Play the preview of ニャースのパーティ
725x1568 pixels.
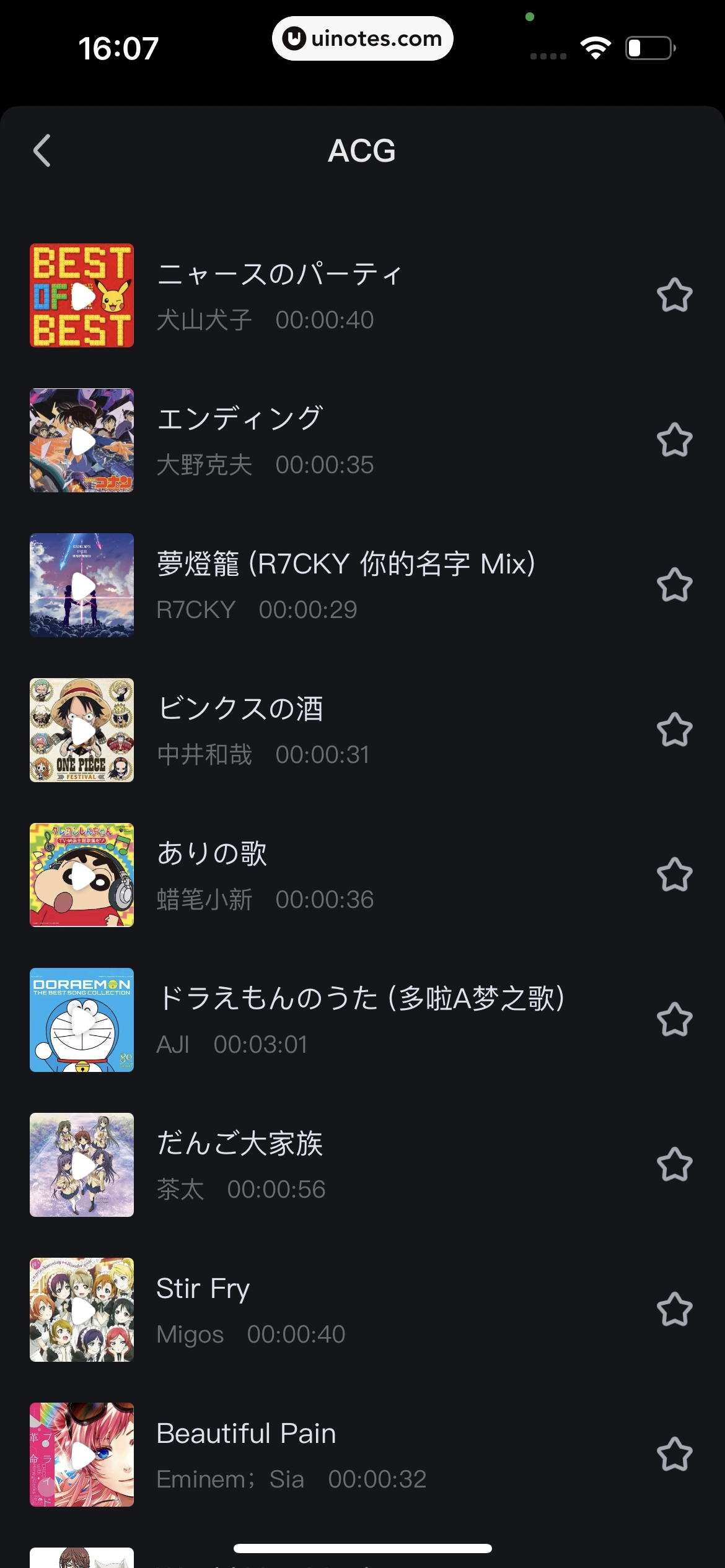(82, 295)
